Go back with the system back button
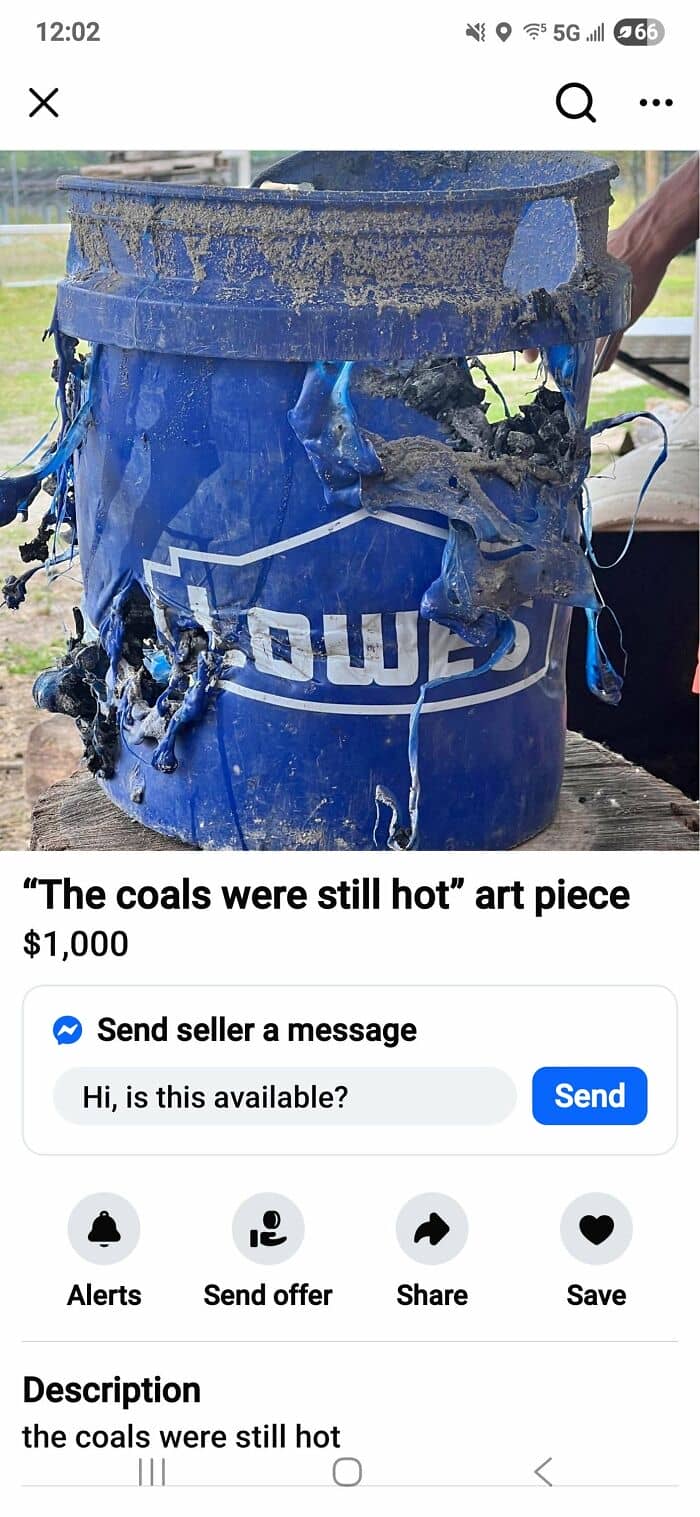 (543, 1471)
